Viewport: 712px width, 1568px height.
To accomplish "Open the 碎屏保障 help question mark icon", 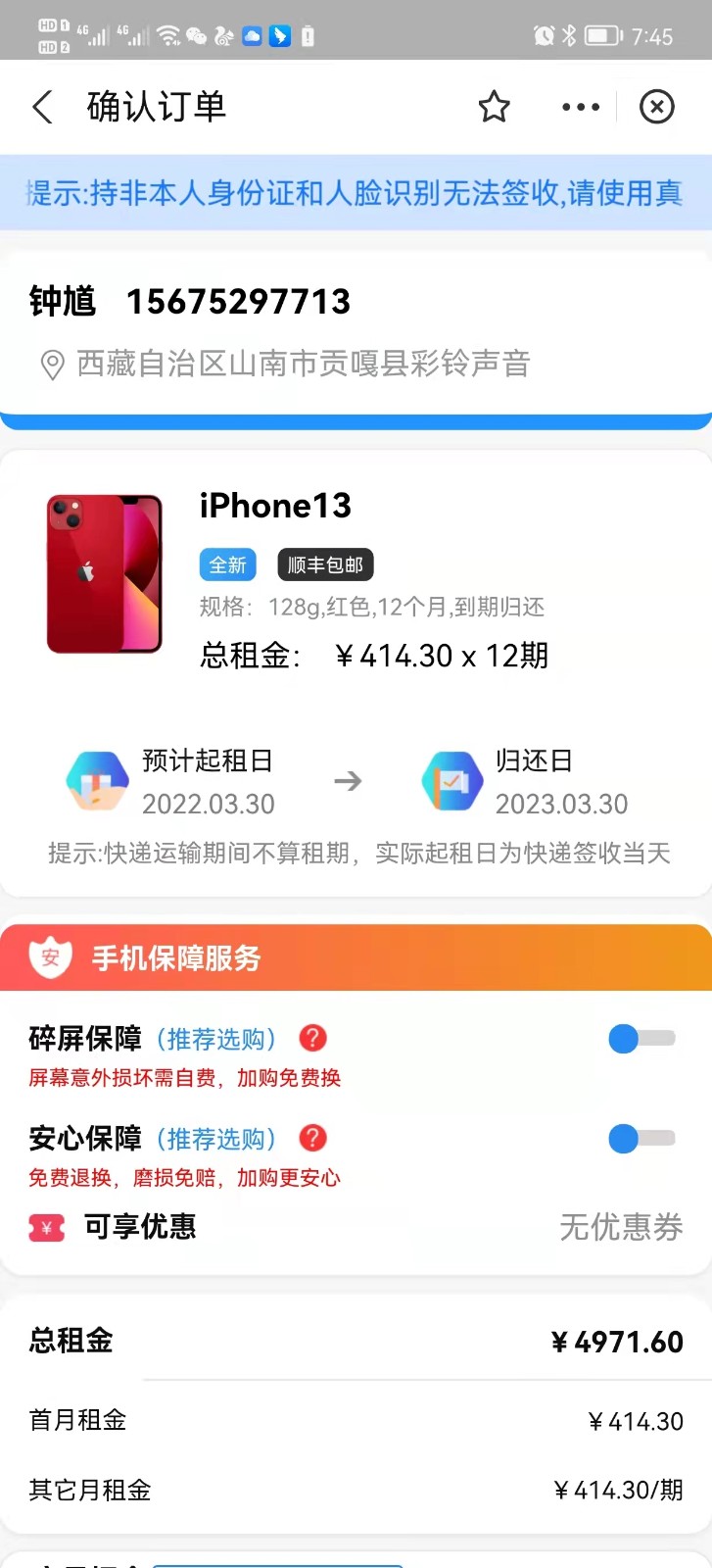I will (312, 1038).
